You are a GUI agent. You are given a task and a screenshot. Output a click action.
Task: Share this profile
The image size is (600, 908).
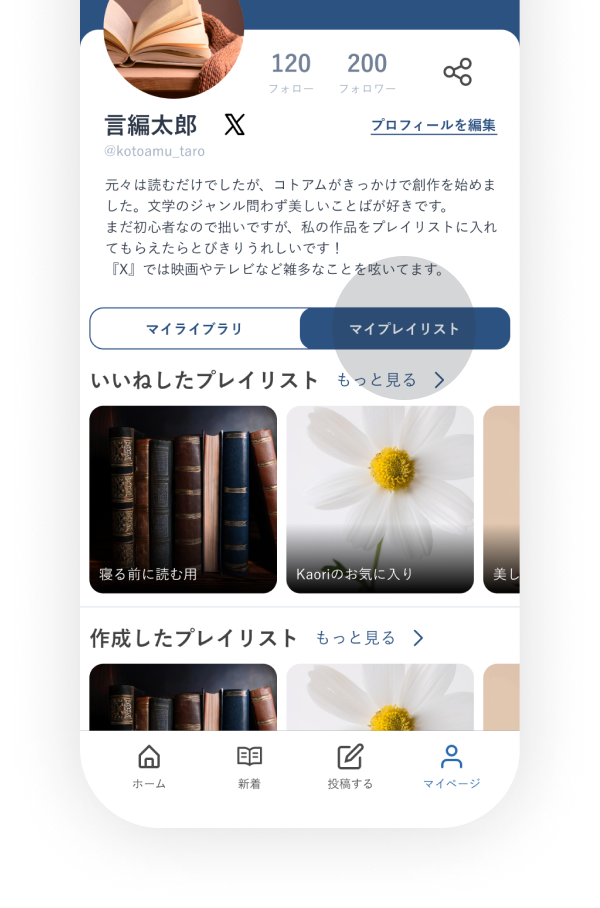[x=457, y=72]
